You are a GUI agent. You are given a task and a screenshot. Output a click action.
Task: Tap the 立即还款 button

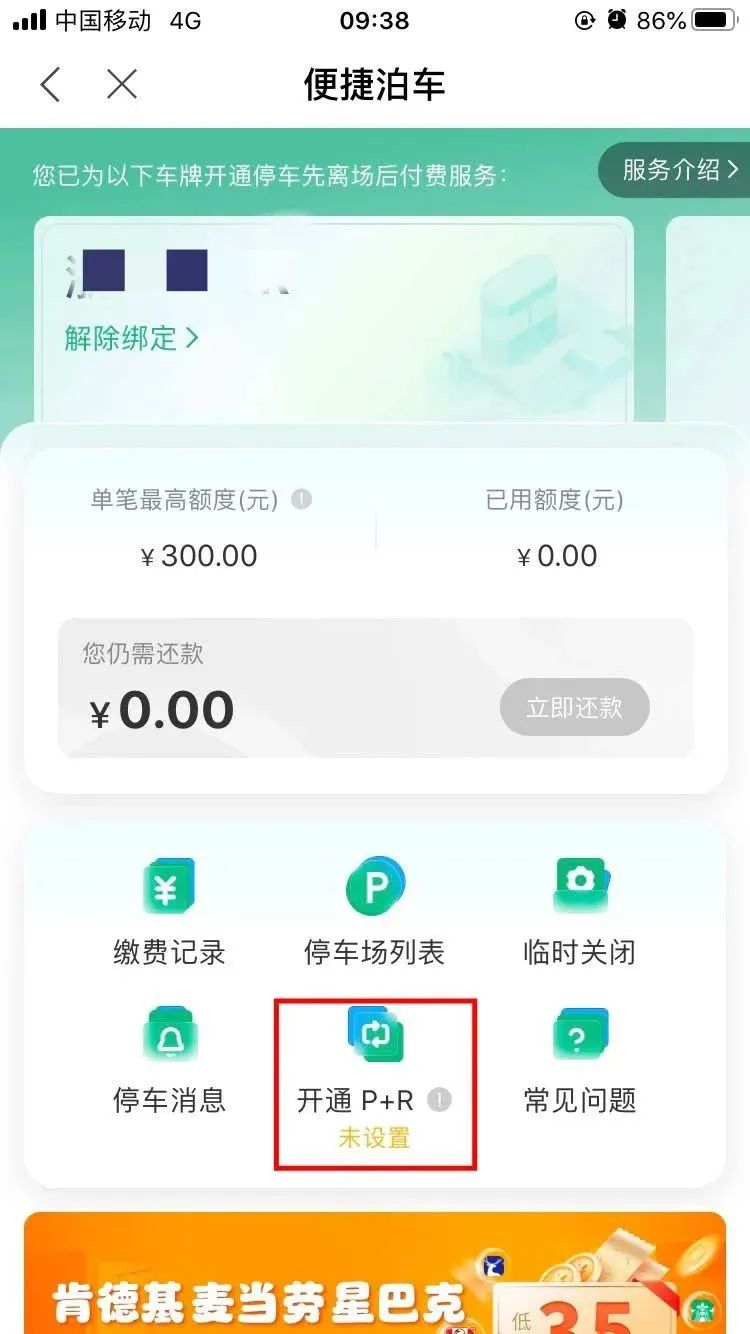[x=574, y=708]
